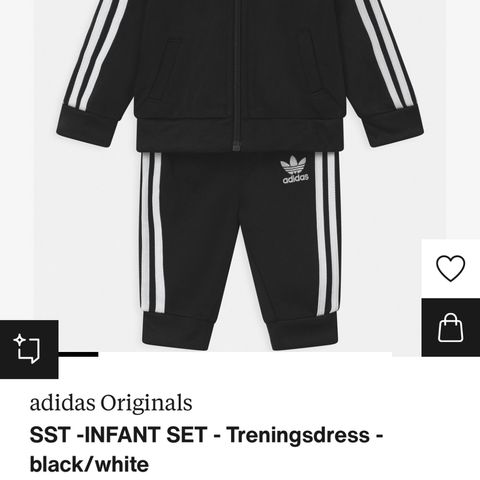The image size is (480, 480).
Task: Add the tracksuit to wishlist with heart
Action: coord(450,269)
